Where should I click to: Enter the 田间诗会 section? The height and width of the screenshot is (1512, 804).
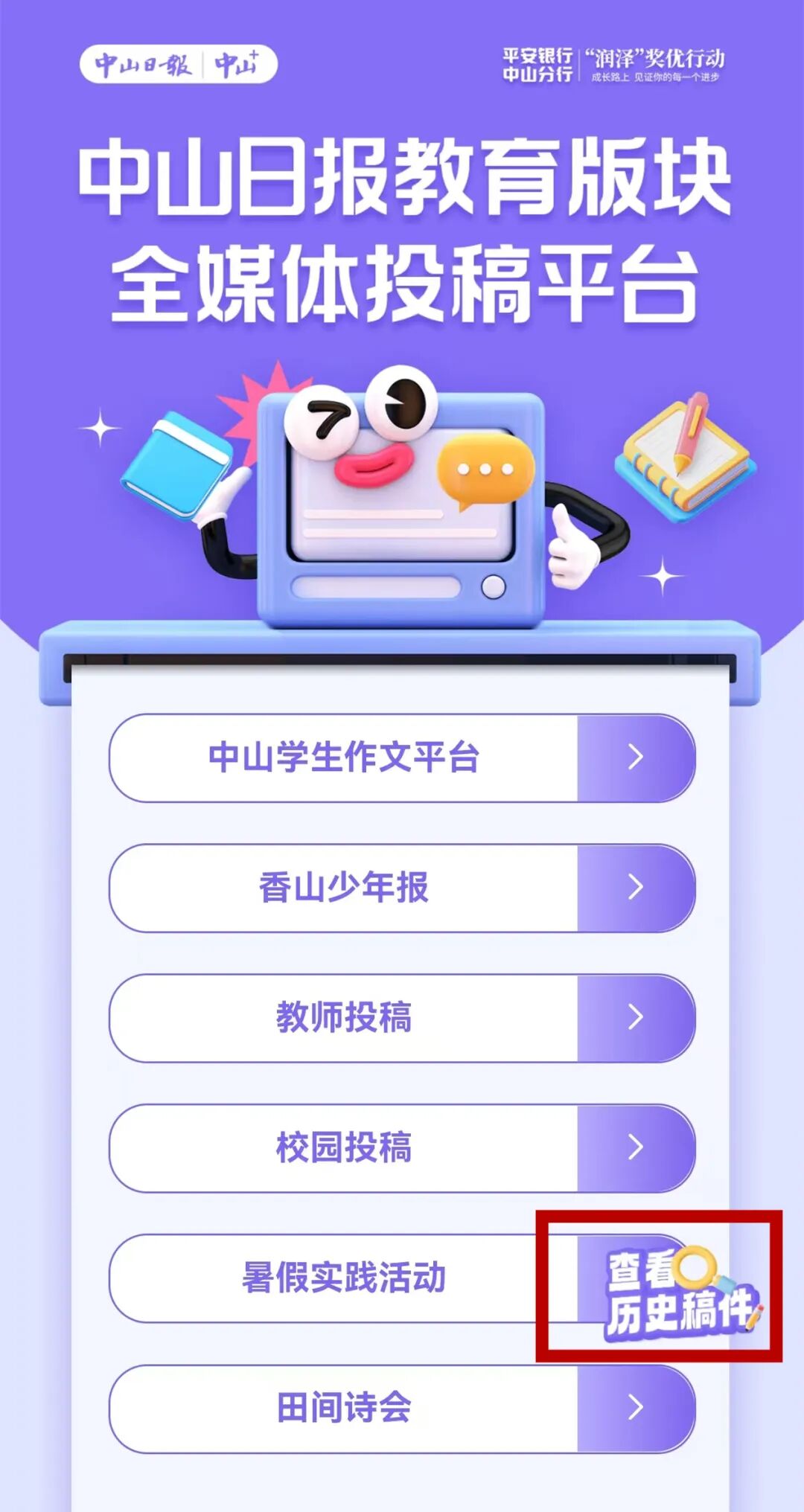(402, 1409)
